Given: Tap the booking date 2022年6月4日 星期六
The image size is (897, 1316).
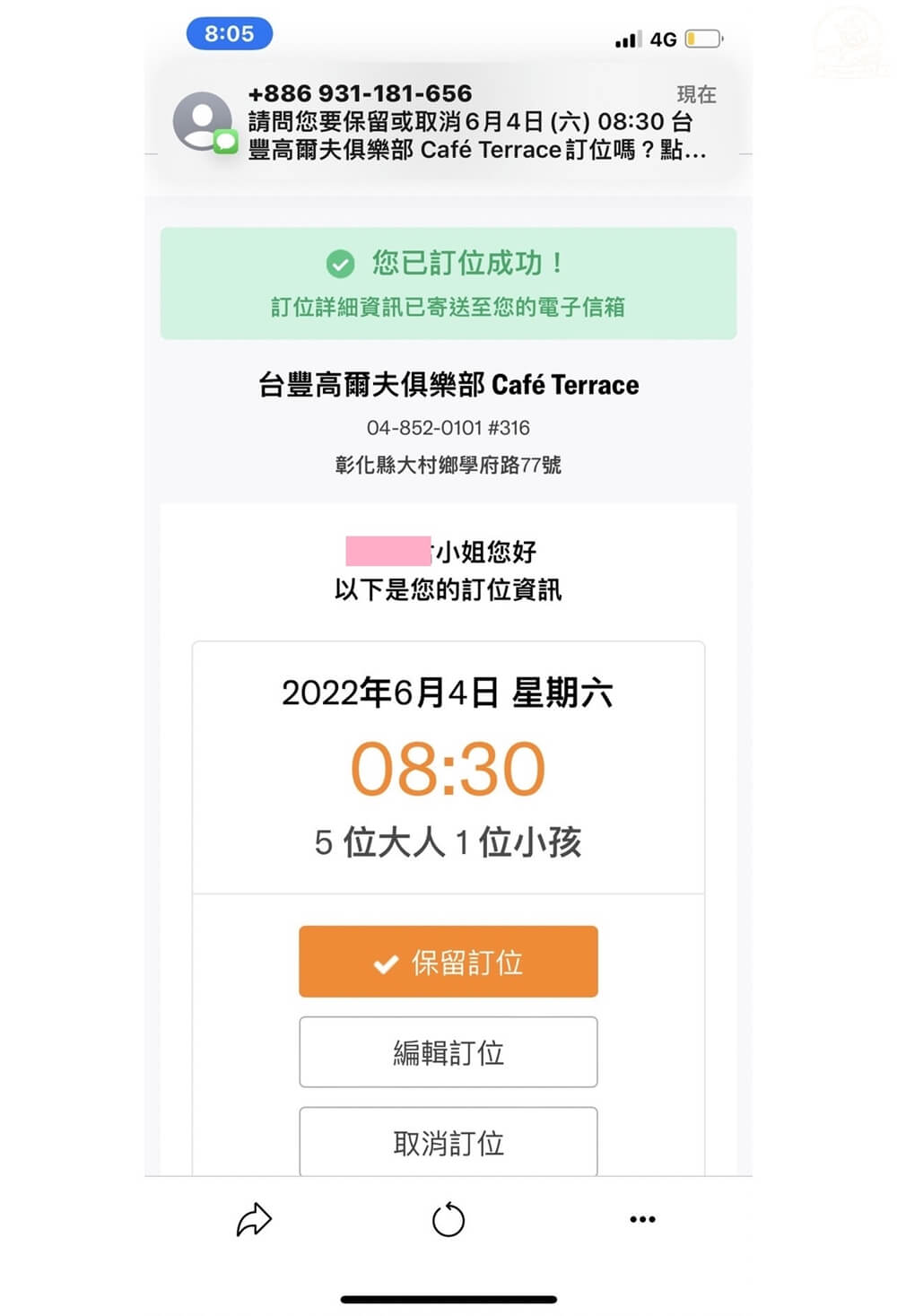Looking at the screenshot, I should [448, 692].
